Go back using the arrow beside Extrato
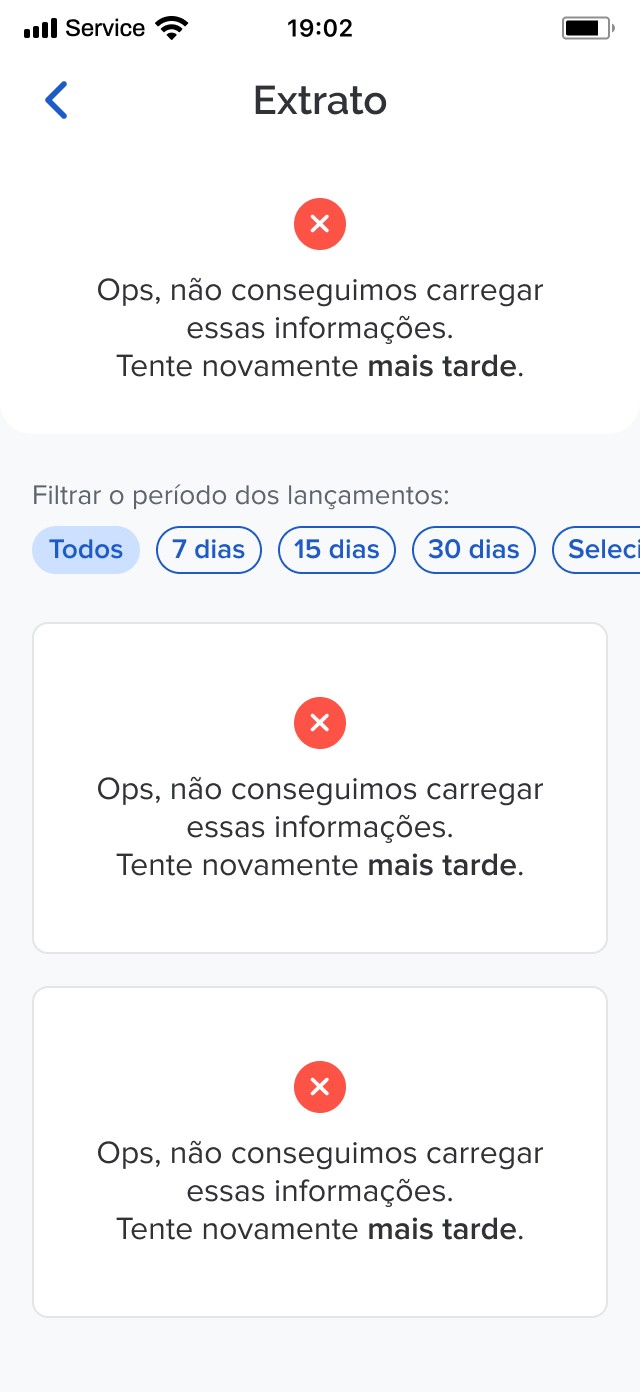640x1392 pixels. [56, 101]
